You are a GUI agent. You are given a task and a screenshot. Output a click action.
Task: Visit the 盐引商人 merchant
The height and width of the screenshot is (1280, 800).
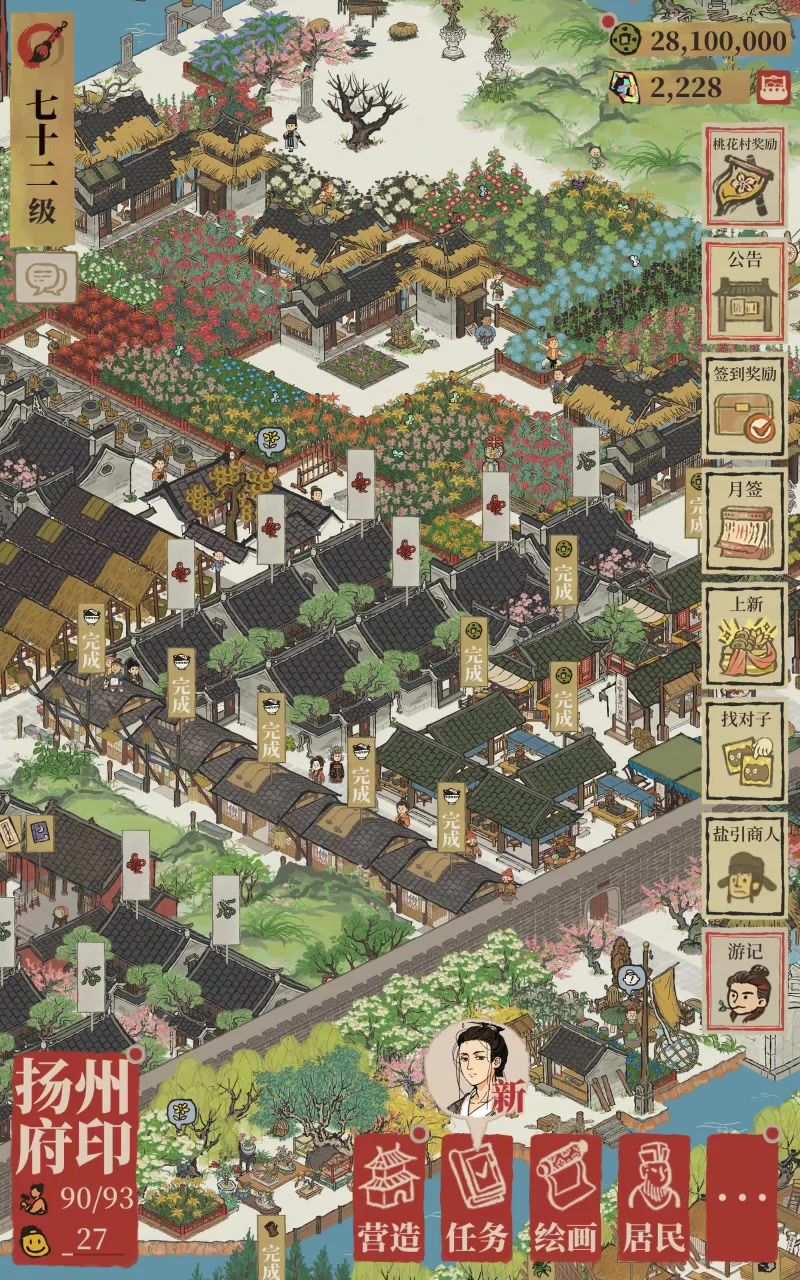[744, 866]
